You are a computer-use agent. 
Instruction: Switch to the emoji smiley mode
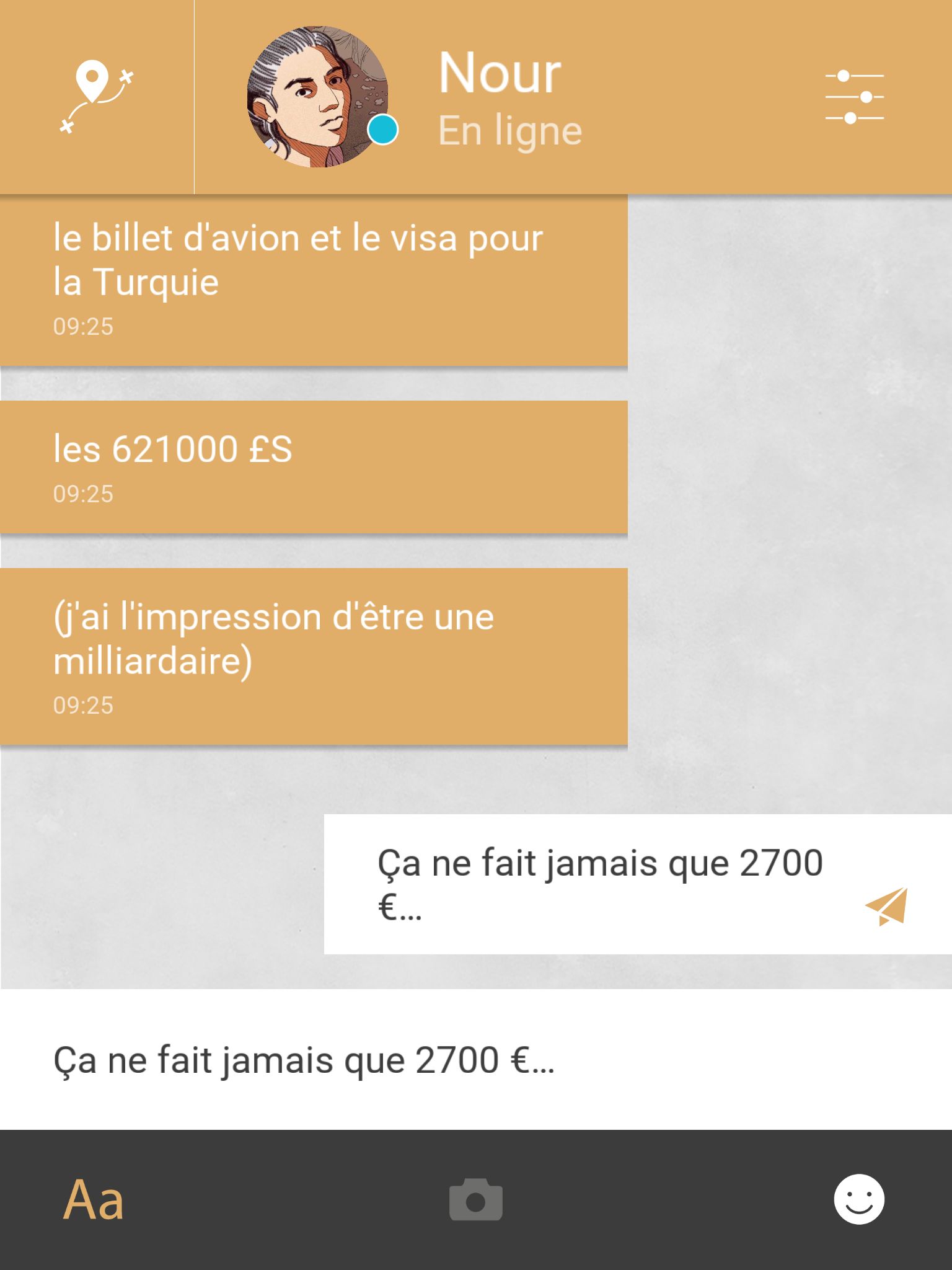(858, 1199)
